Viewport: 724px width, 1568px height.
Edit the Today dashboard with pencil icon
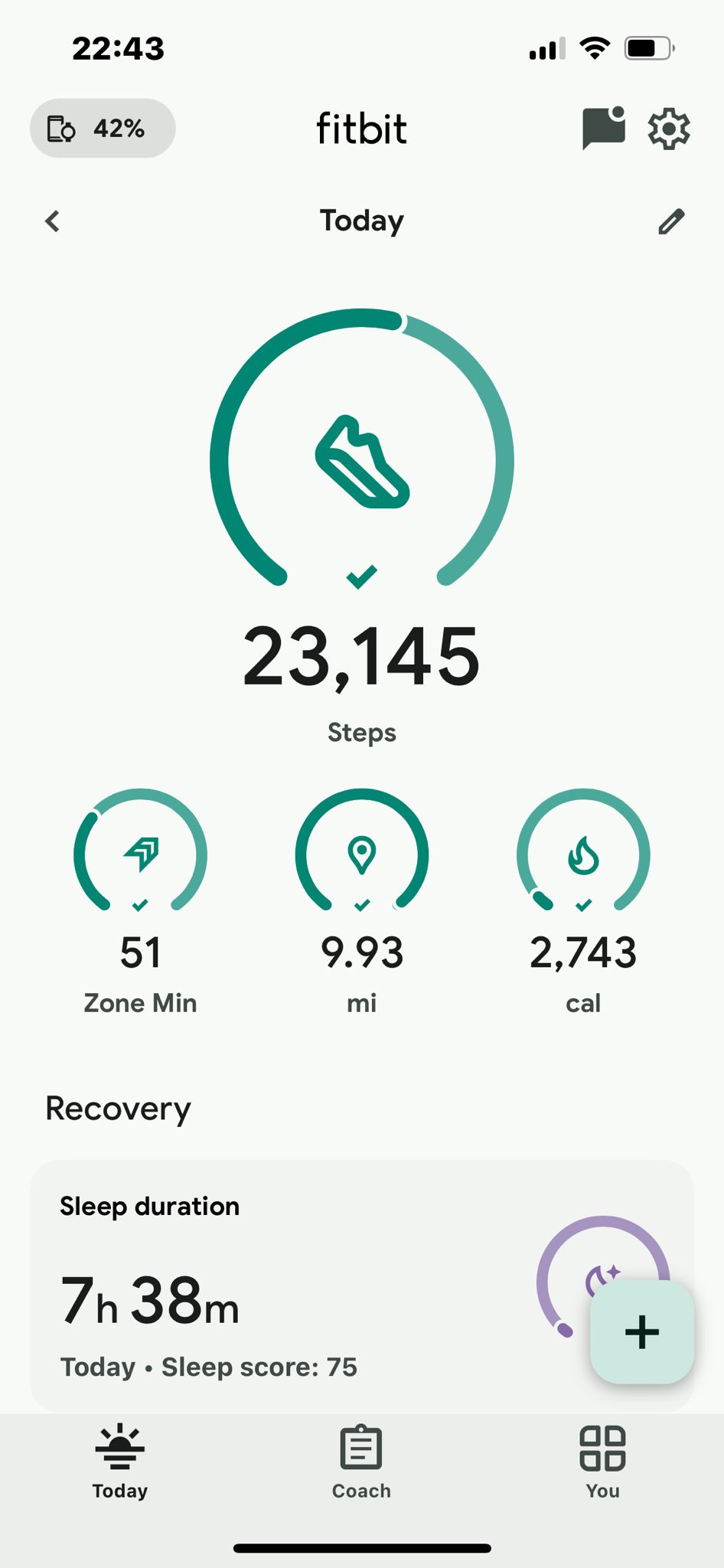pyautogui.click(x=671, y=221)
